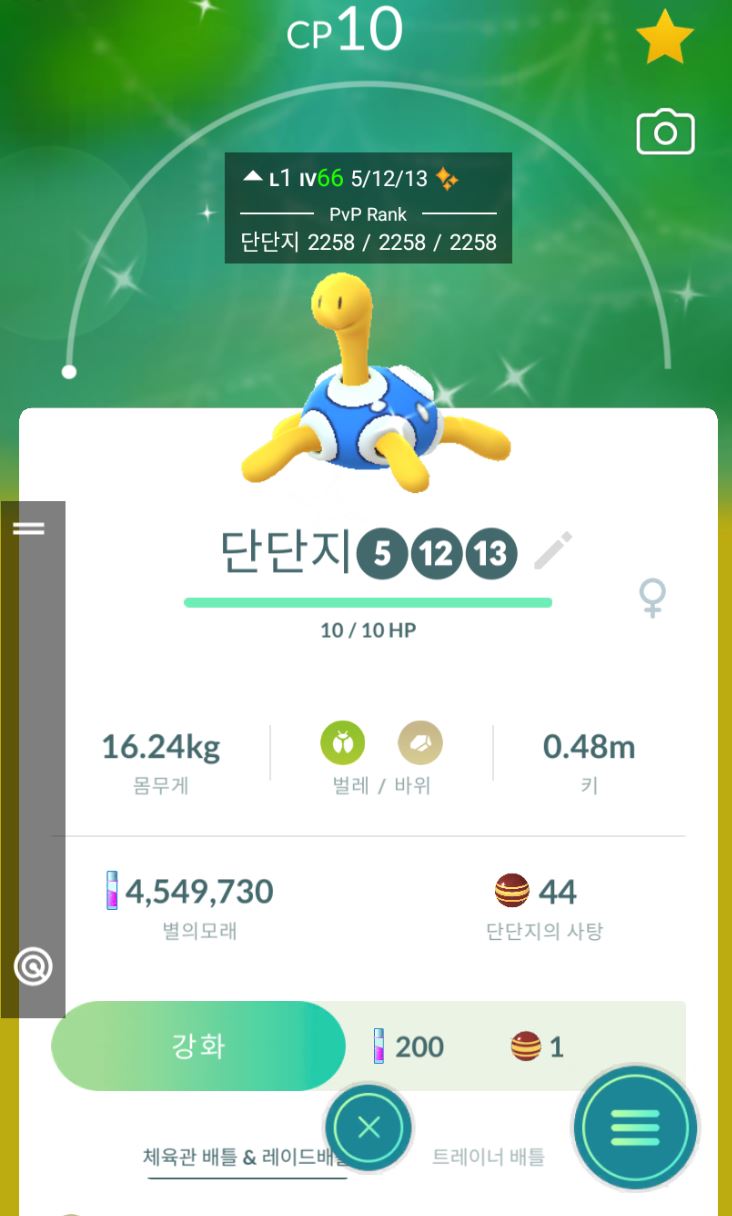Edit the Pokémon nickname with pencil icon
Viewport: 732px width, 1216px height.
click(x=553, y=551)
